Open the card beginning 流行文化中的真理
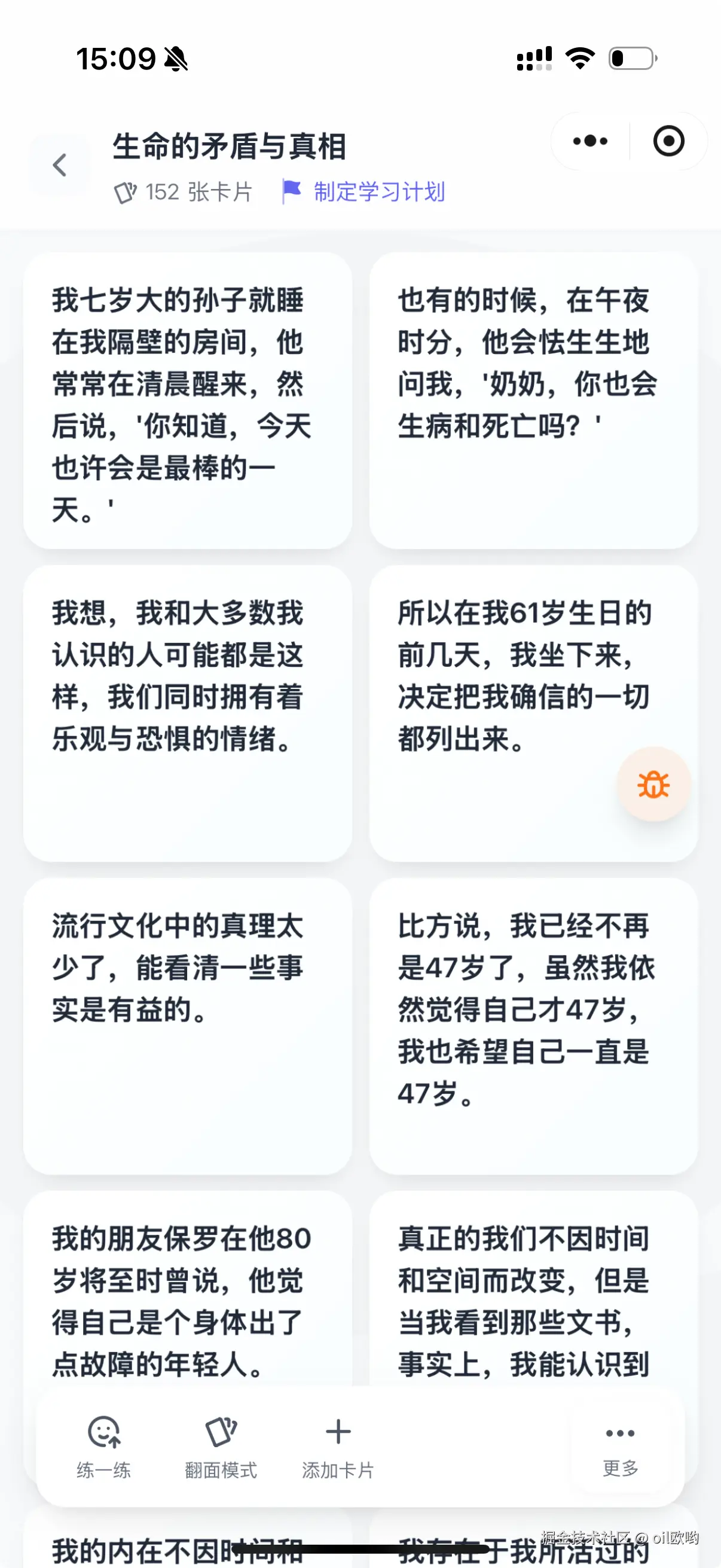Image resolution: width=721 pixels, height=1568 pixels. pos(187,1026)
